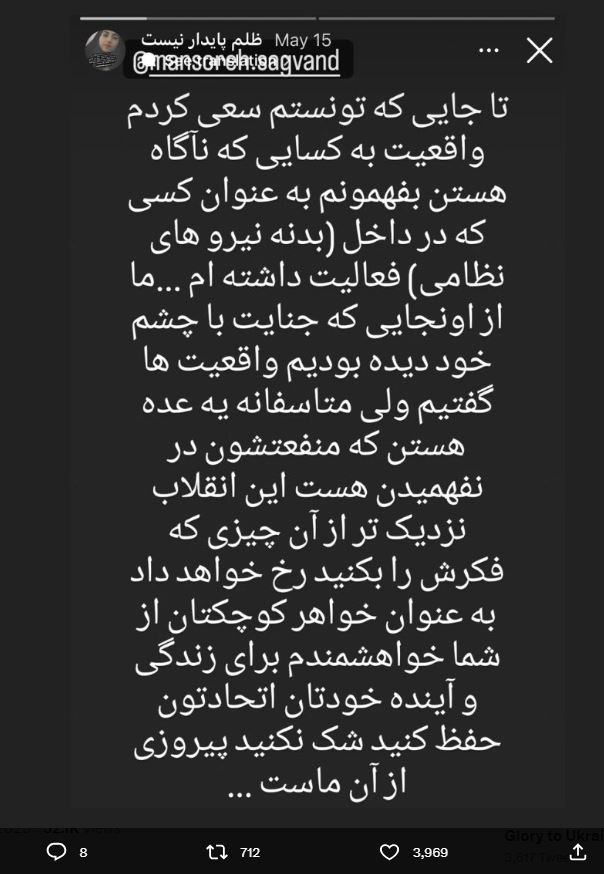Share this tweet
604x874 pixels.
pyautogui.click(x=577, y=852)
